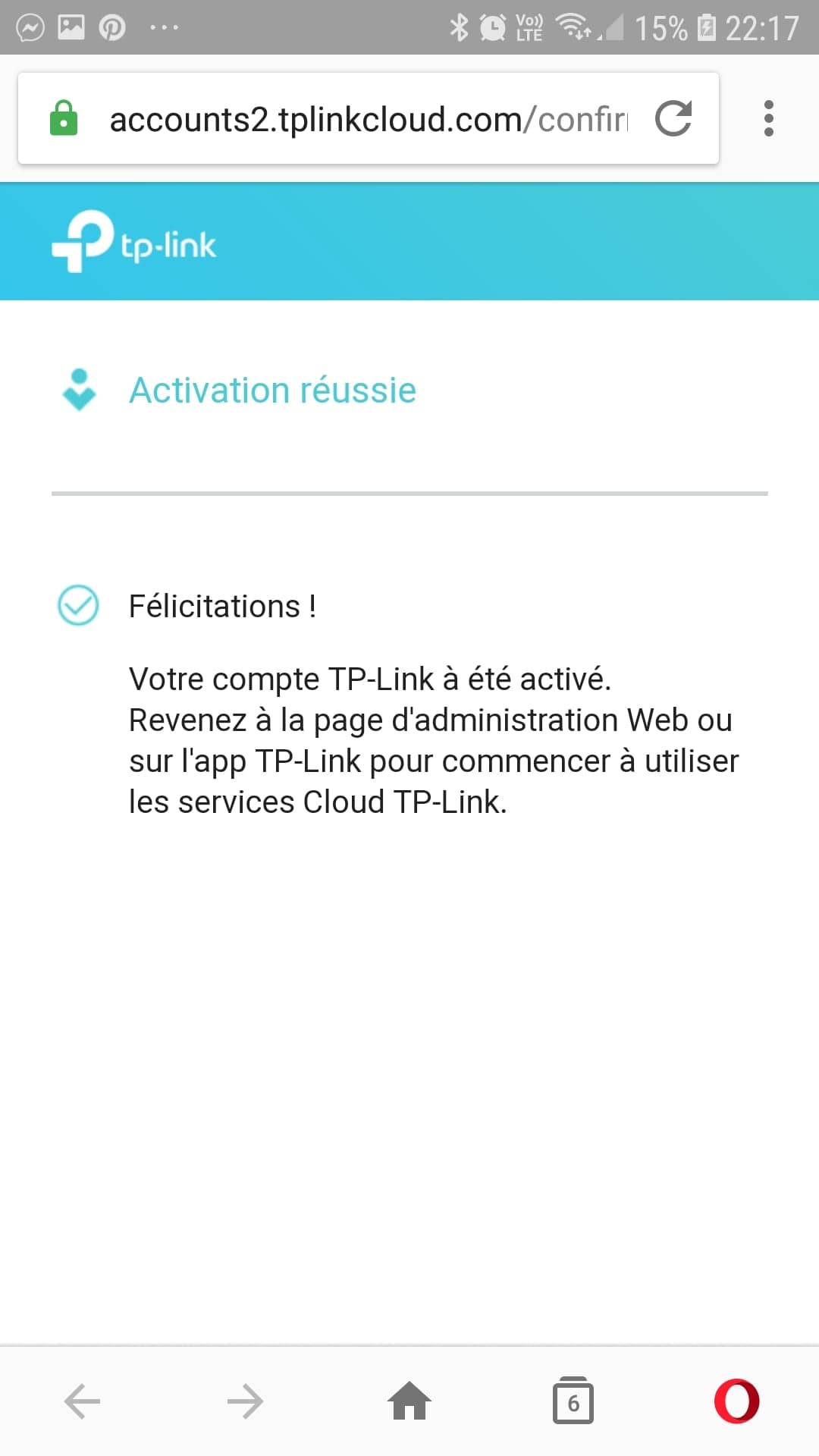Reload the current page

673,118
